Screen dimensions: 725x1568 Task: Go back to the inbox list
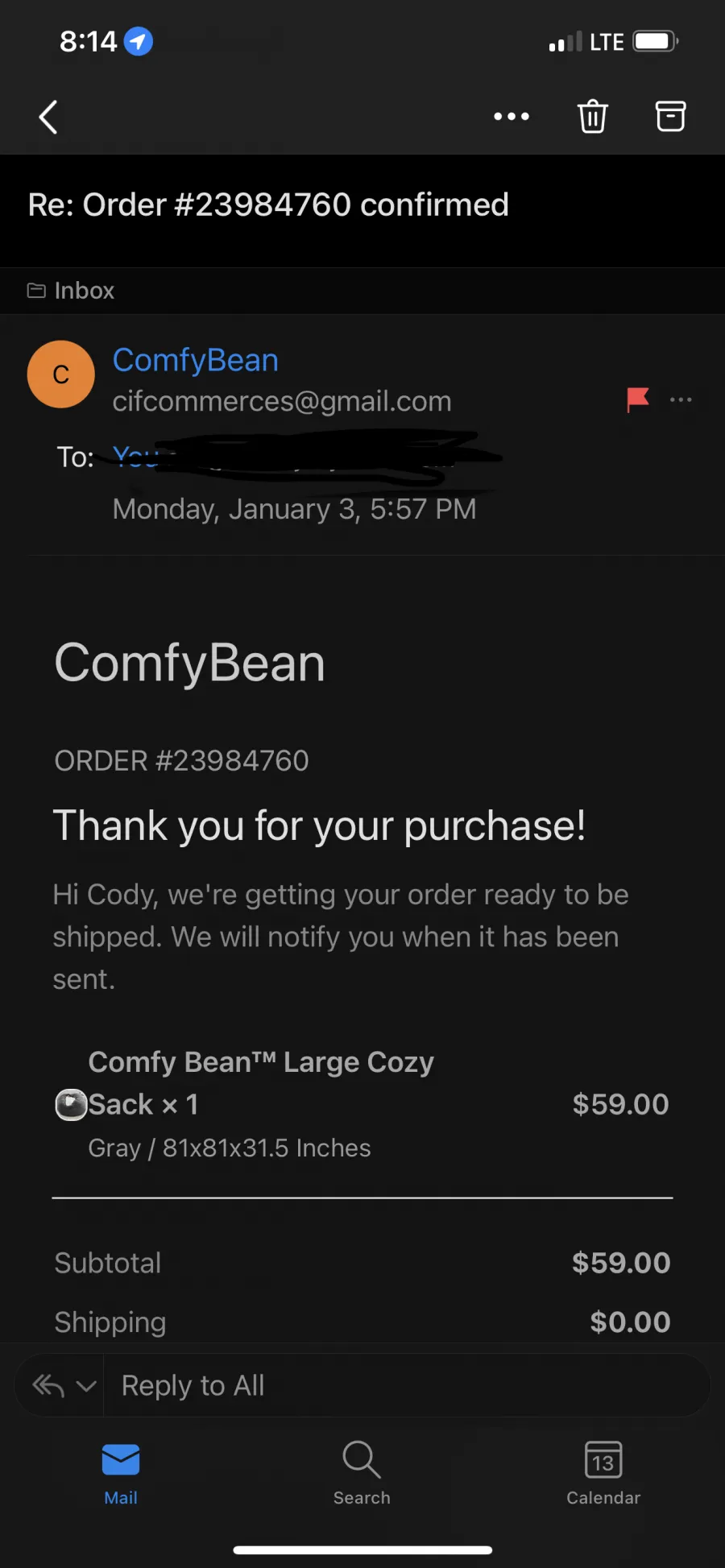48,117
